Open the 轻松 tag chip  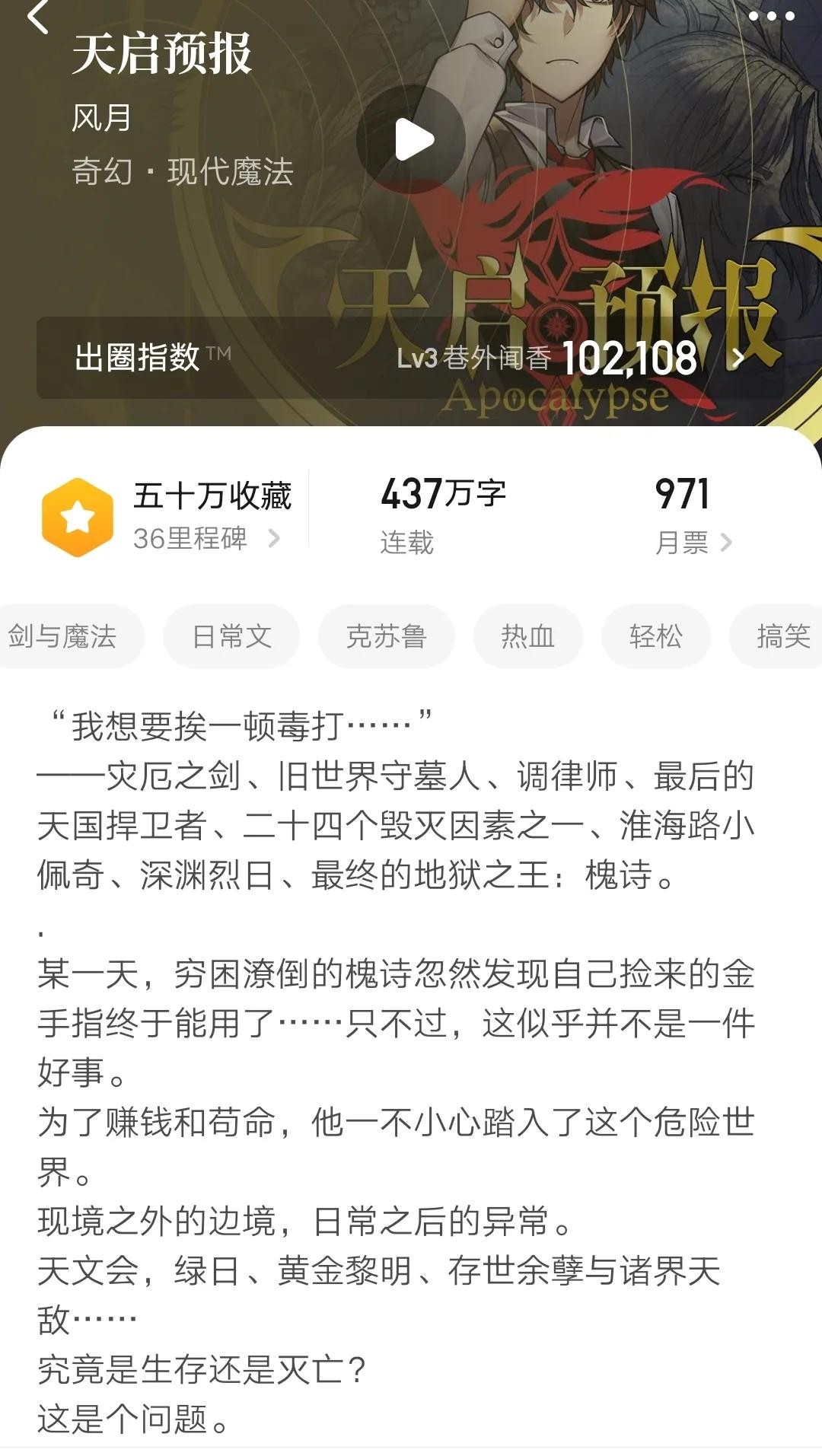[x=655, y=636]
